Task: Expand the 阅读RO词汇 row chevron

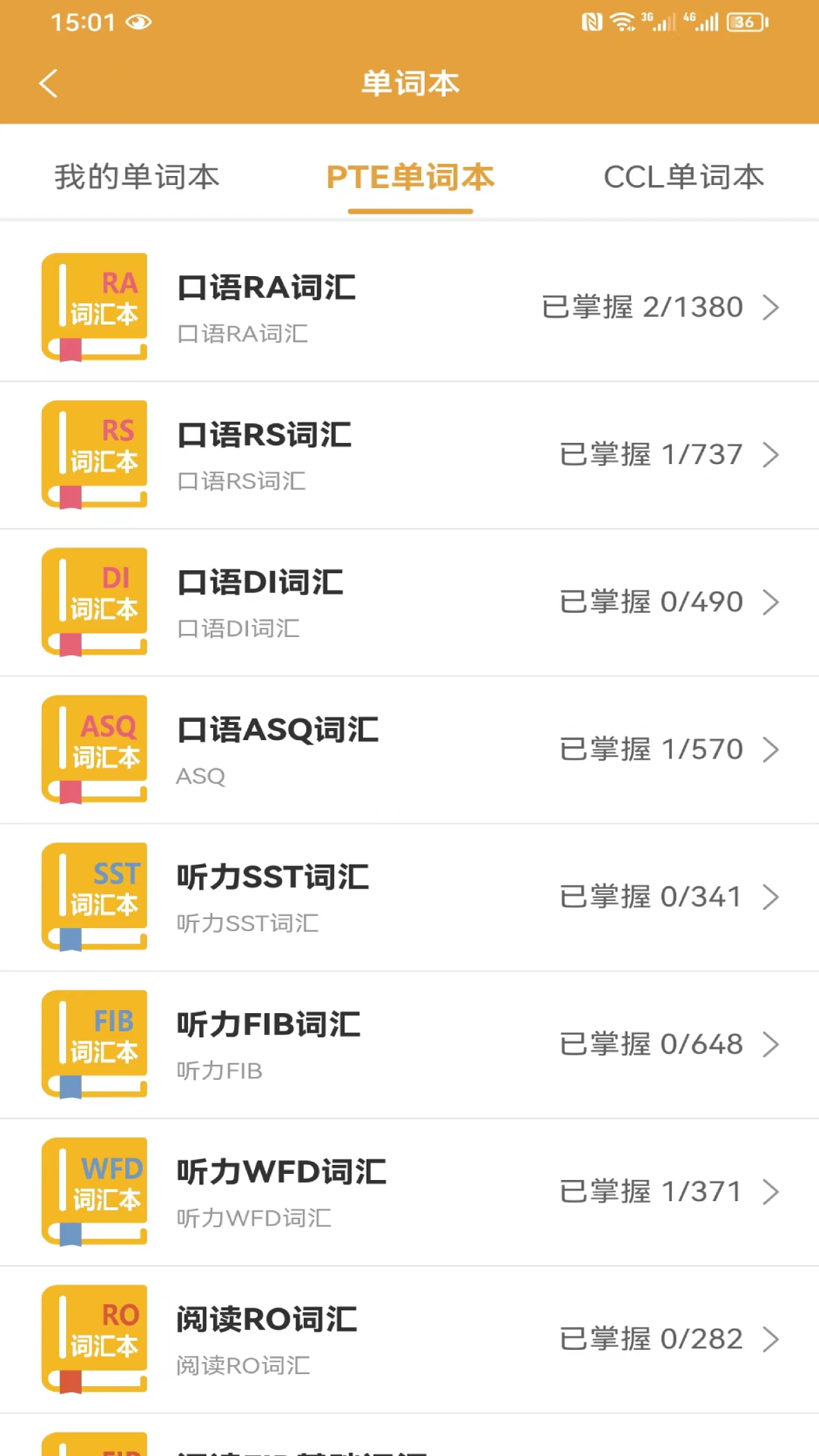Action: click(x=773, y=1338)
